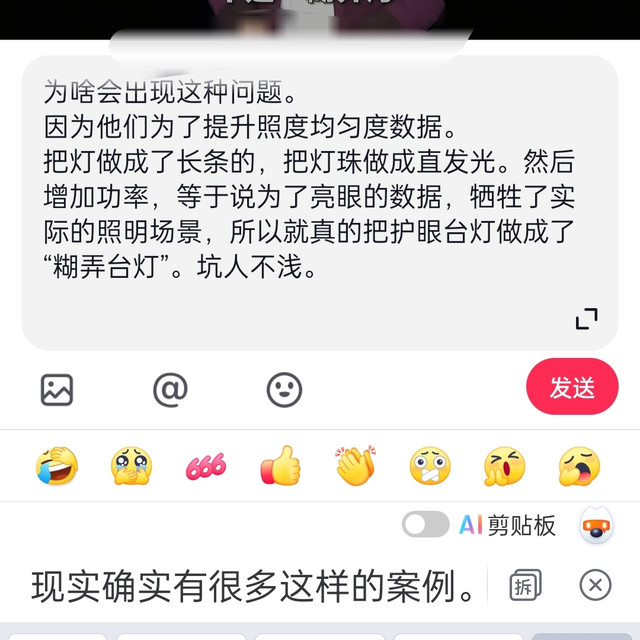The width and height of the screenshot is (640, 640).
Task: Insert the laughing-crying emoji
Action: click(x=57, y=466)
